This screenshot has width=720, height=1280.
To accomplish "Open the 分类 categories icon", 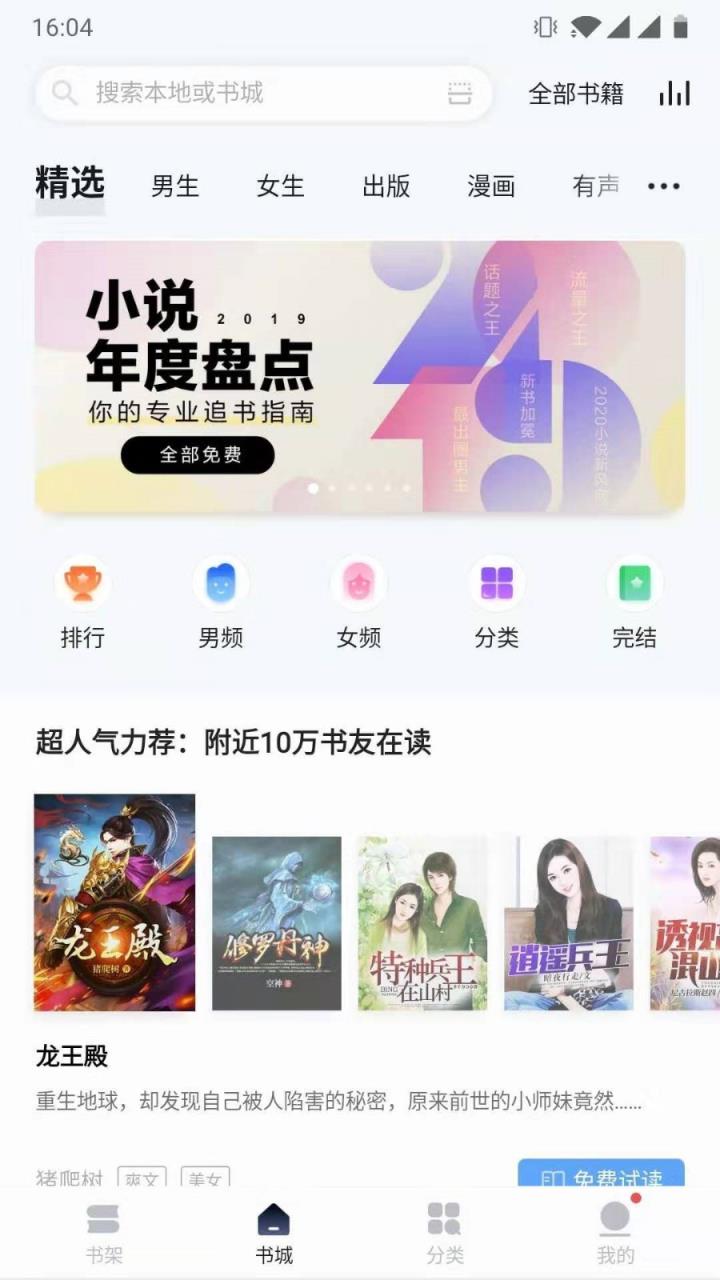I will point(497,583).
